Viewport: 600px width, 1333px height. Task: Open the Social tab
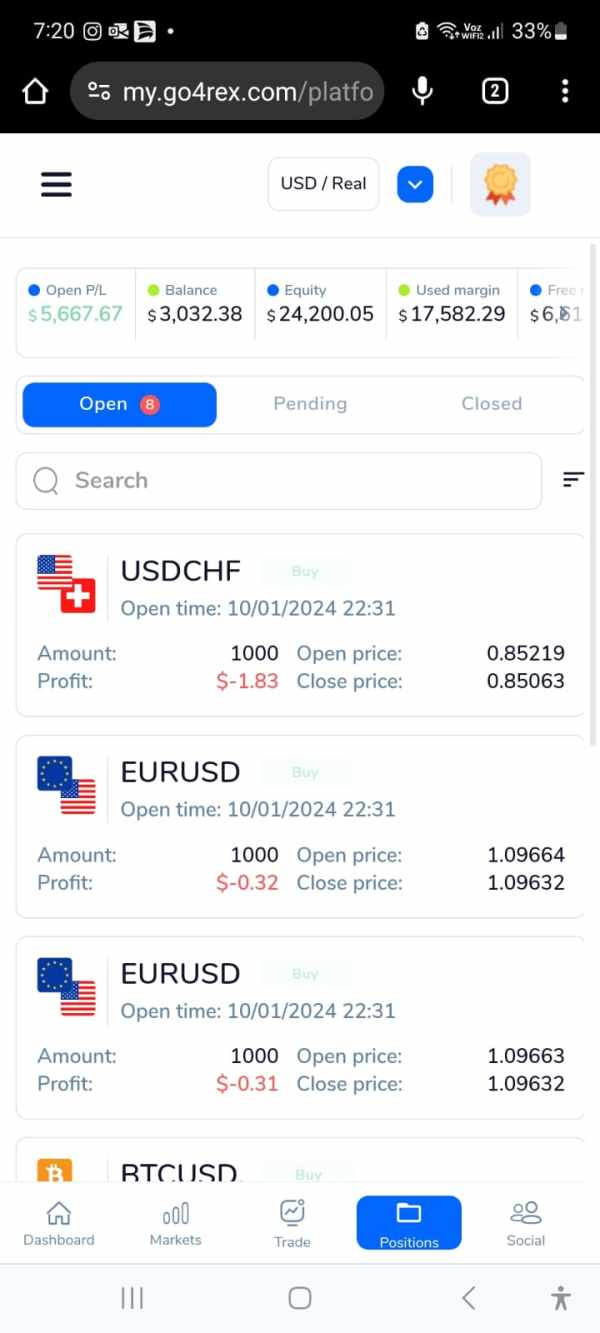(x=525, y=1224)
